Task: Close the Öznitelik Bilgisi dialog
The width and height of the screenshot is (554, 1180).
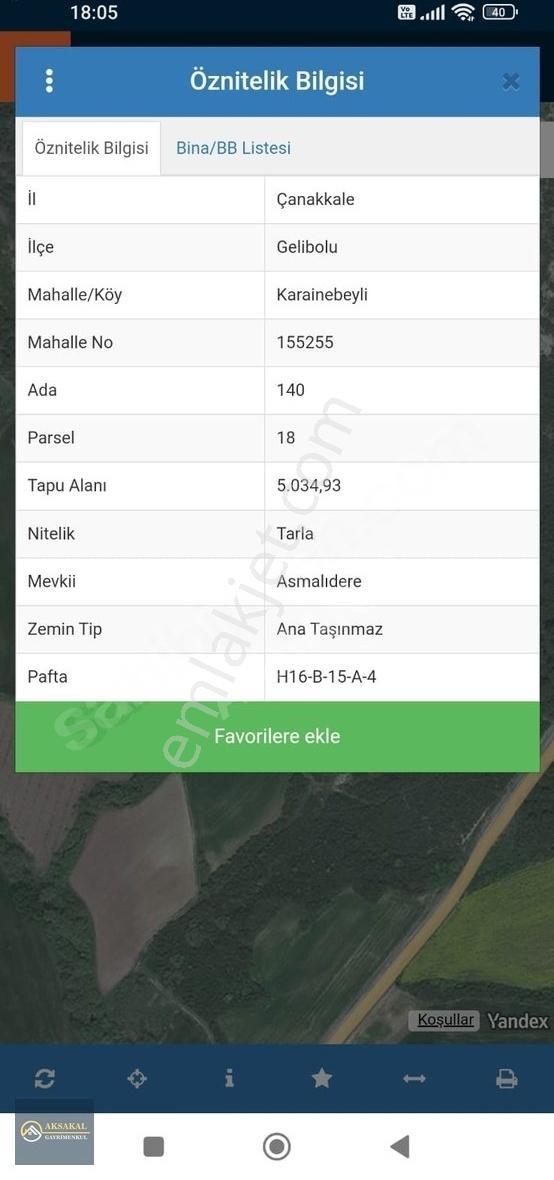Action: click(510, 81)
